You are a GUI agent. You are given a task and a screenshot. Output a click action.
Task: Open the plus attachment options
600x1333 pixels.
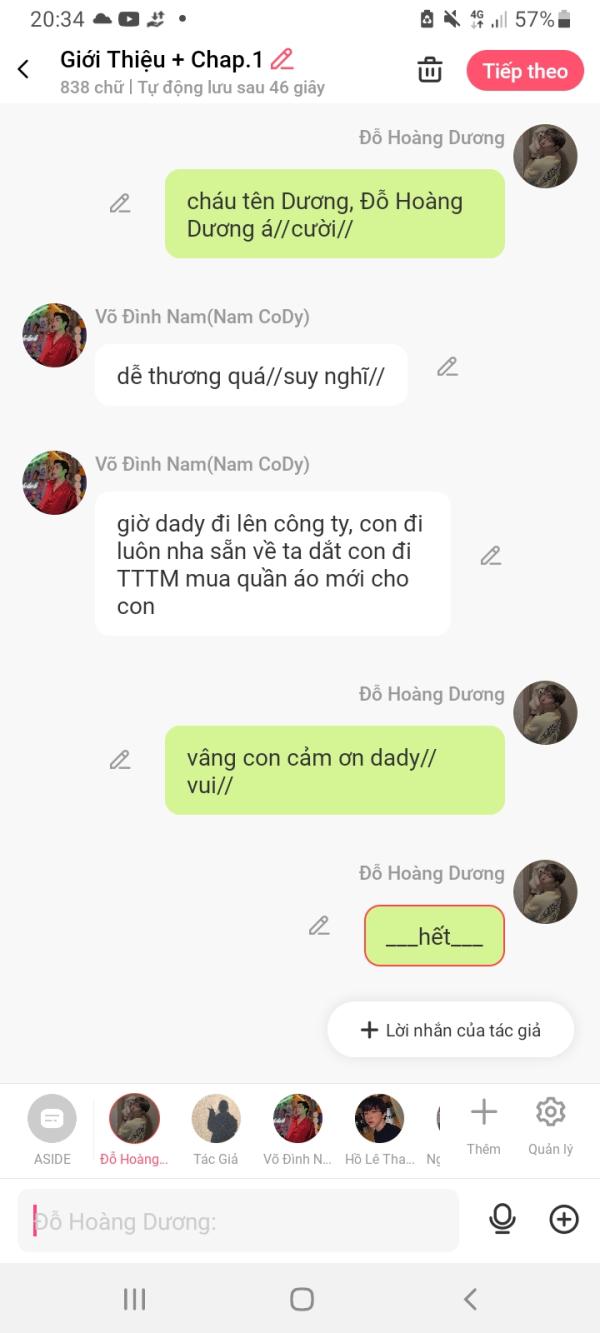[564, 1219]
